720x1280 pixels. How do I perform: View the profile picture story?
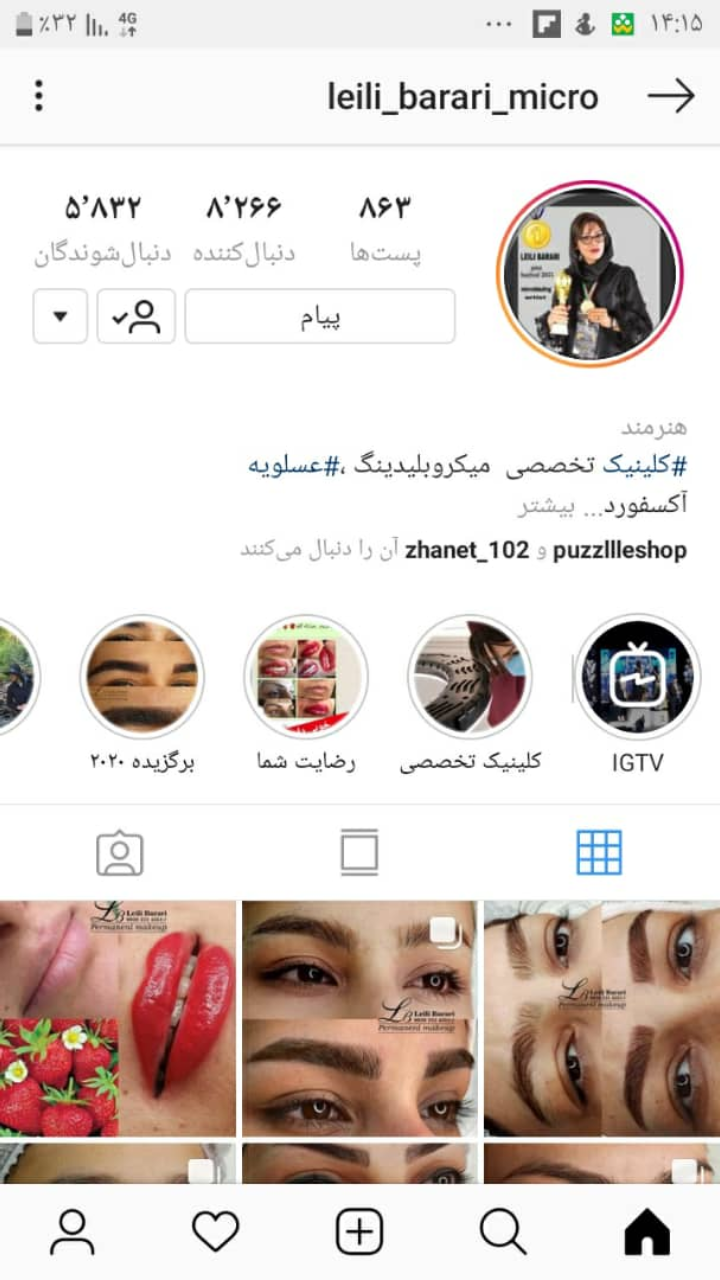pos(589,273)
